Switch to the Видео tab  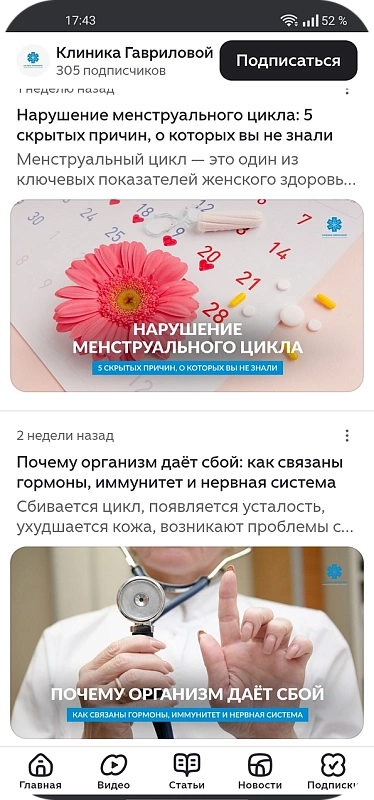[114, 771]
